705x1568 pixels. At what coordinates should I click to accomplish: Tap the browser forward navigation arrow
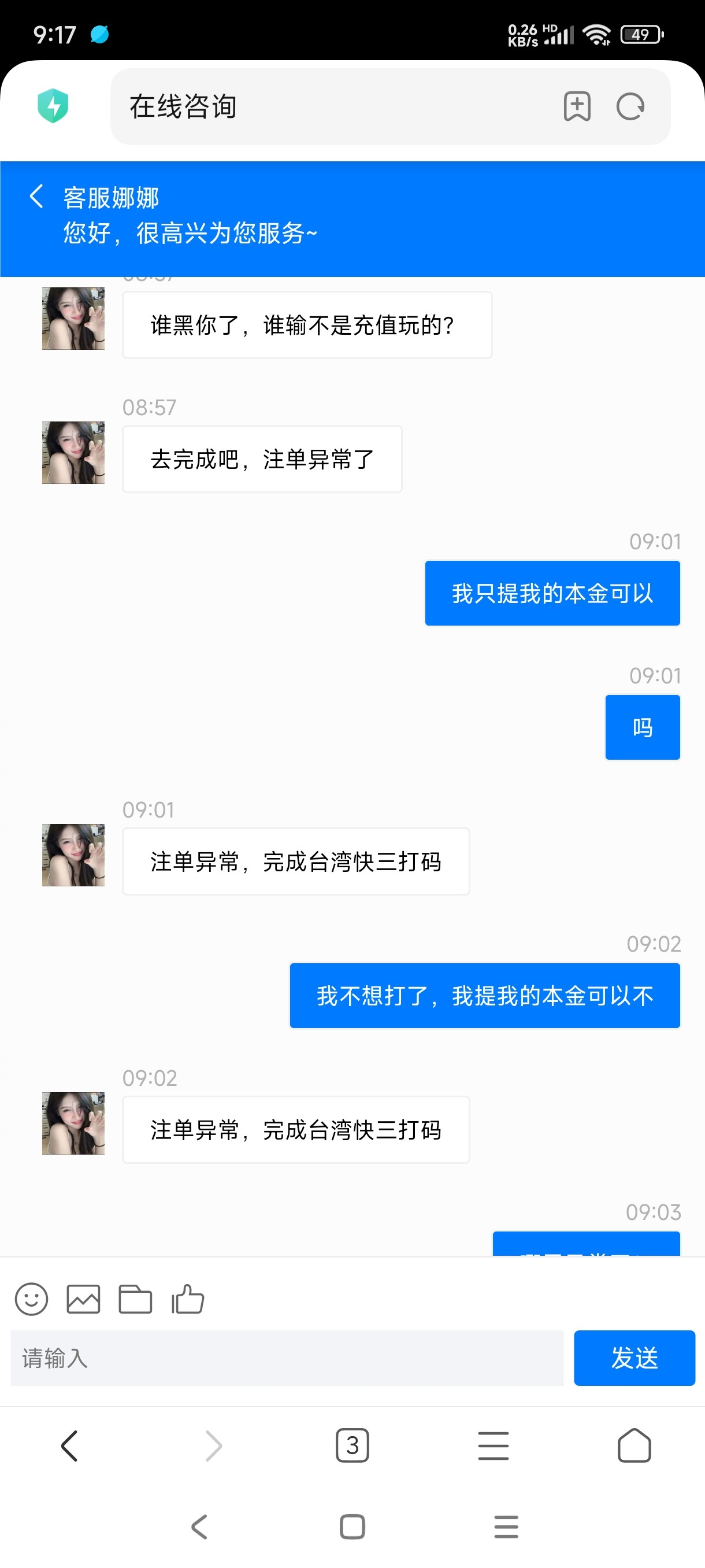tap(211, 1444)
